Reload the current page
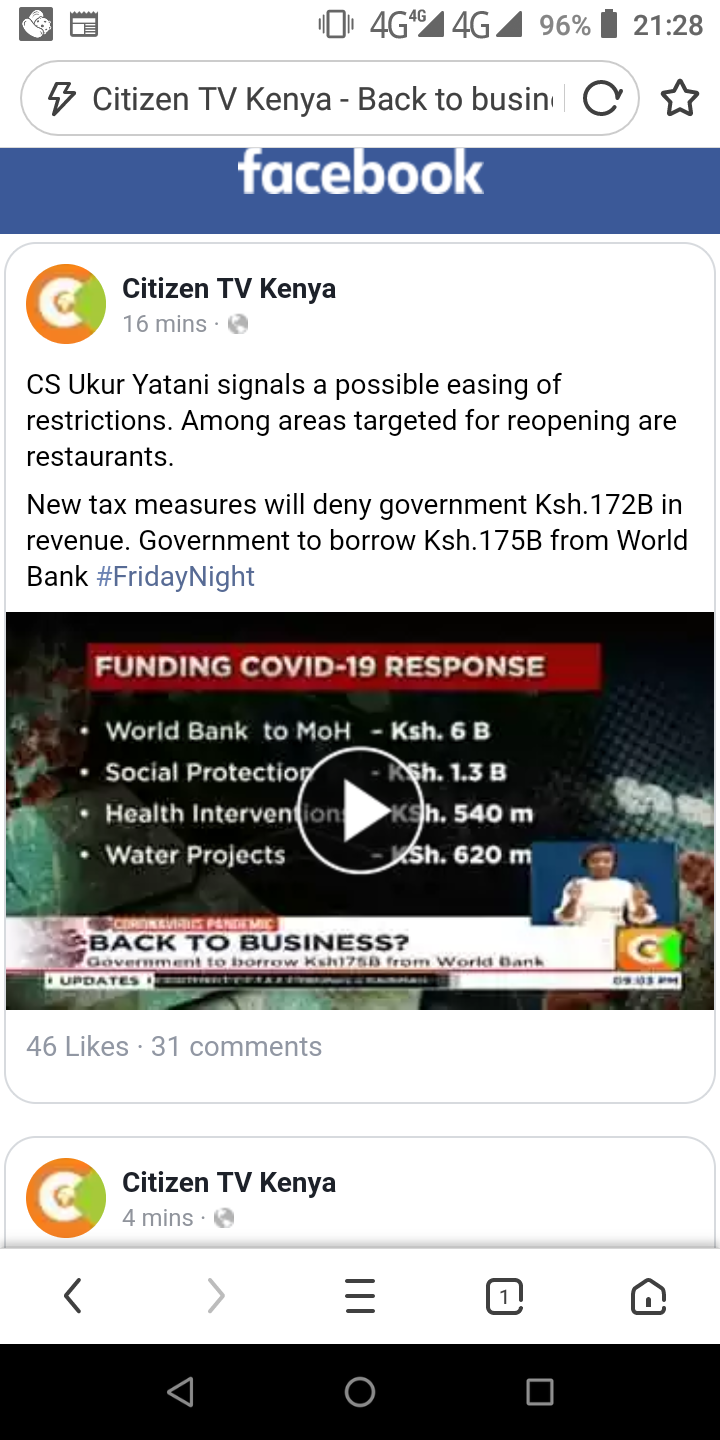The height and width of the screenshot is (1440, 720). click(602, 99)
